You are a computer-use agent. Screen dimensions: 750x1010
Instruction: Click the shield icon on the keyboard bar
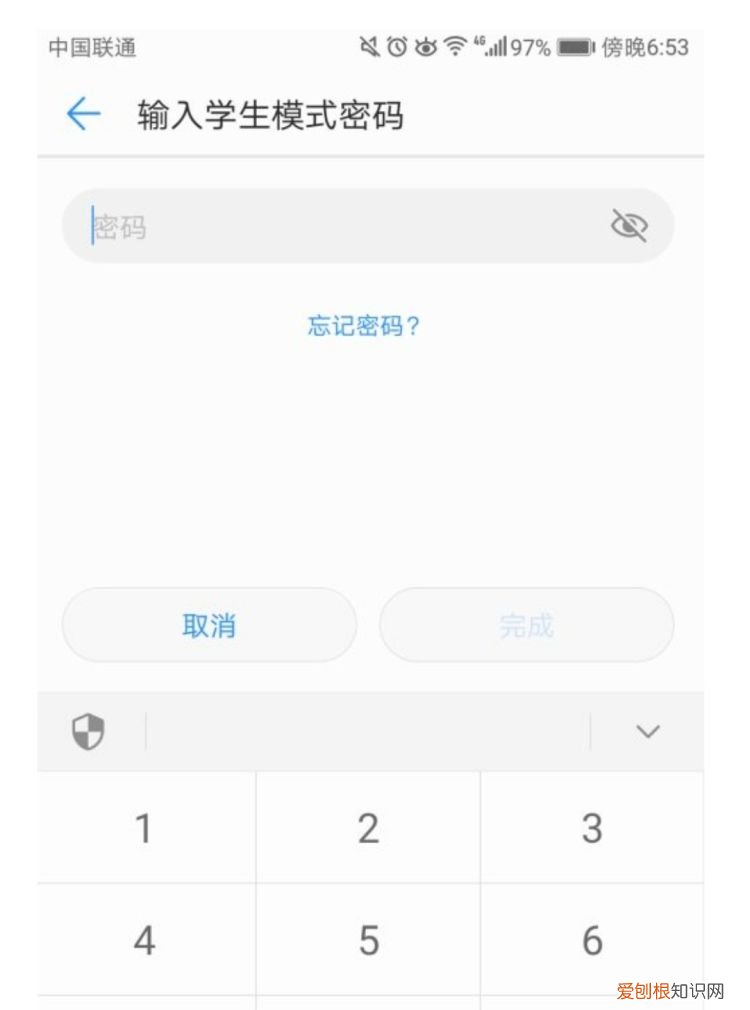pos(89,731)
